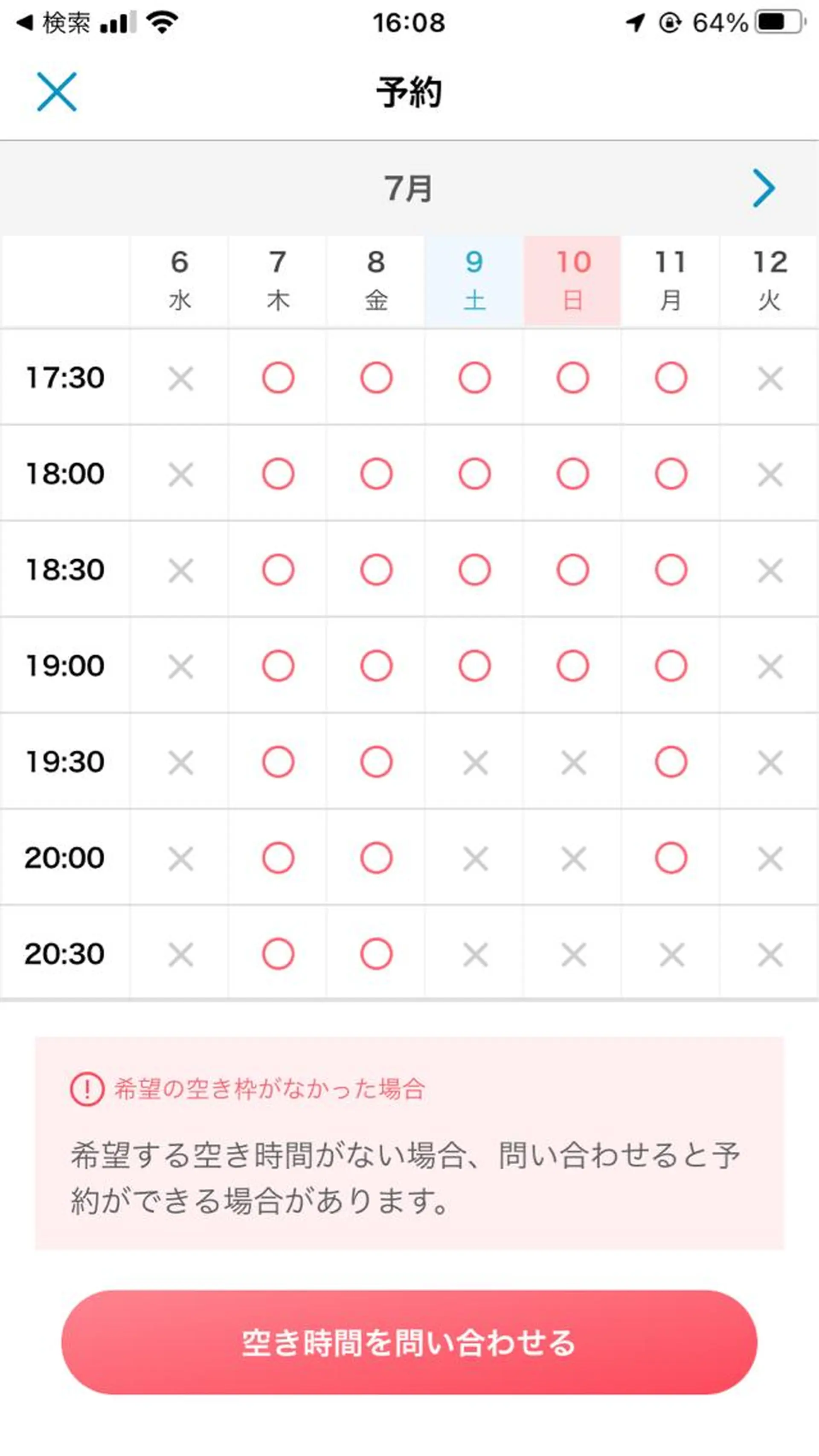Choose 20:00 on Monday 11
Viewport: 819px width, 1456px height.
(x=671, y=857)
